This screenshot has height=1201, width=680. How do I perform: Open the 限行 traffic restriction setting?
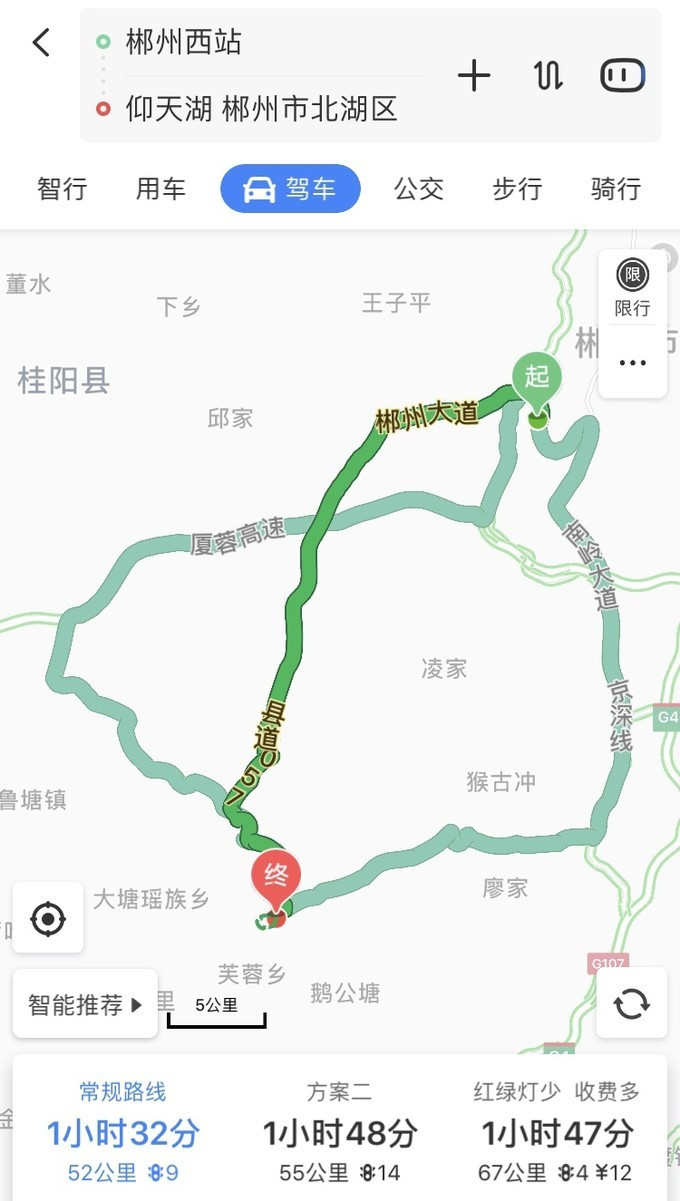click(632, 288)
